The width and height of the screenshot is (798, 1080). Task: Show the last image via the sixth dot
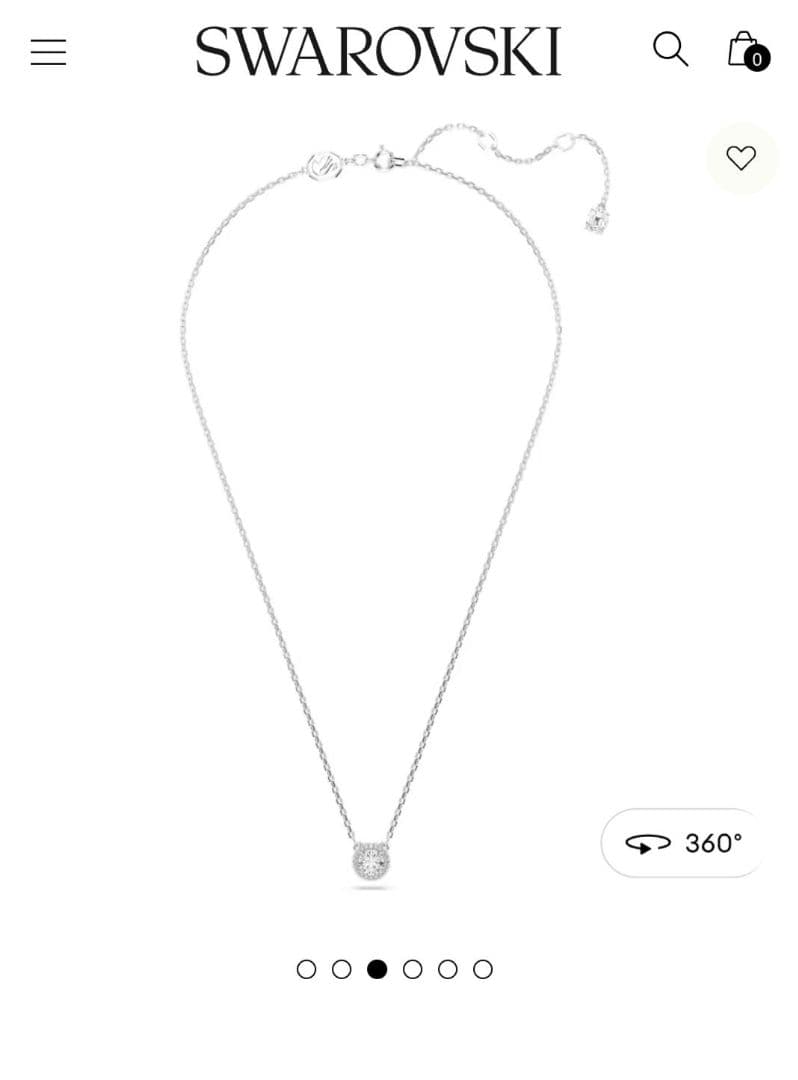[484, 968]
